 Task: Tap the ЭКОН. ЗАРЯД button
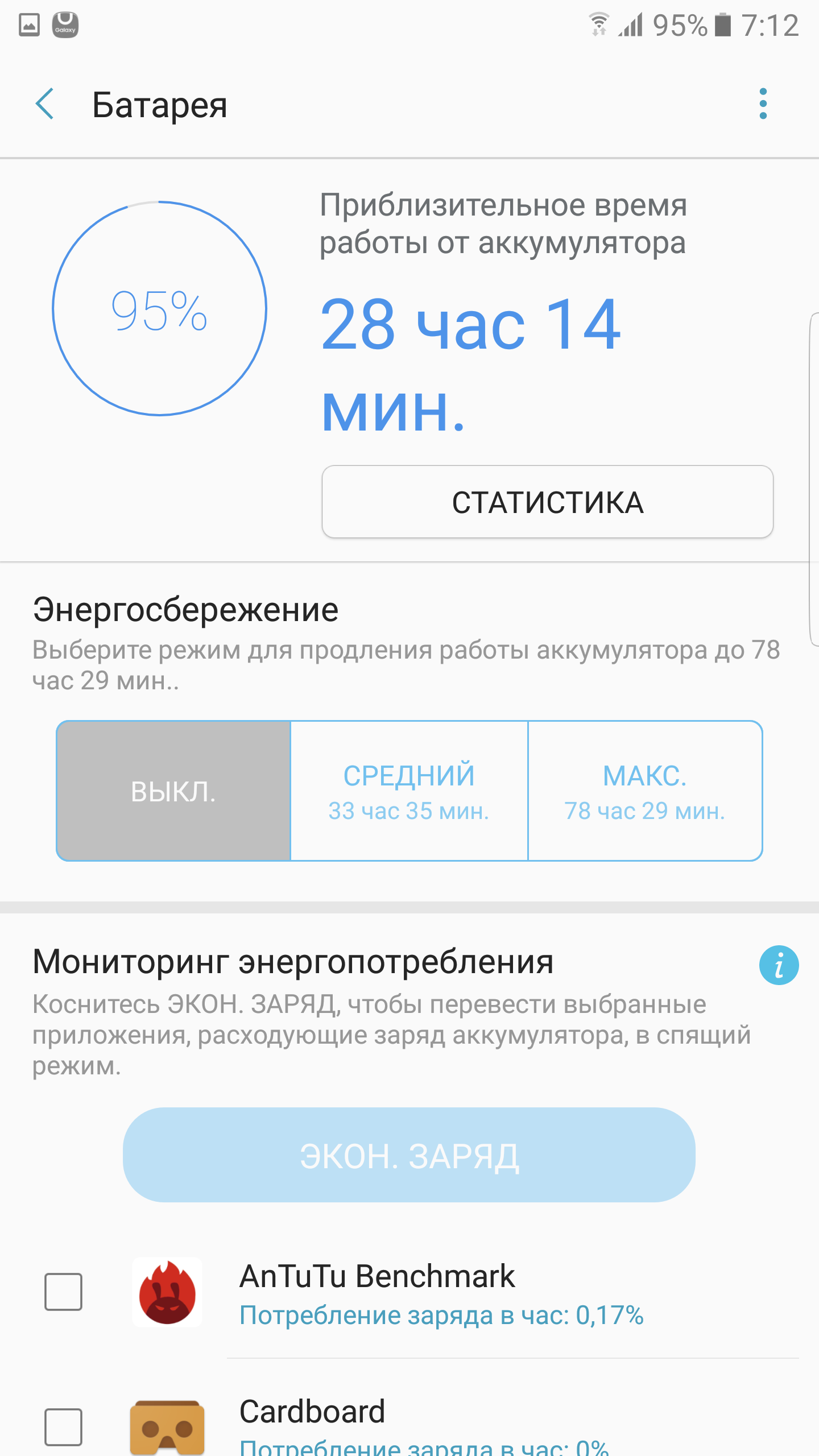(409, 1155)
